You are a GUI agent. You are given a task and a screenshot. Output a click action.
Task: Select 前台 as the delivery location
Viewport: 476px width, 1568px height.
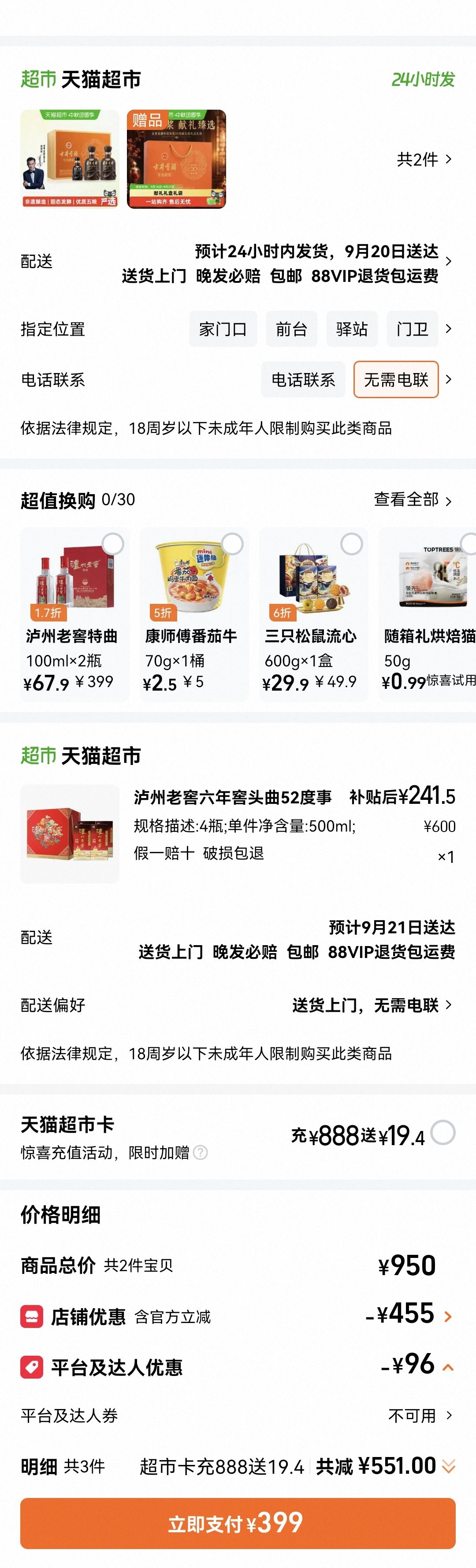click(291, 329)
